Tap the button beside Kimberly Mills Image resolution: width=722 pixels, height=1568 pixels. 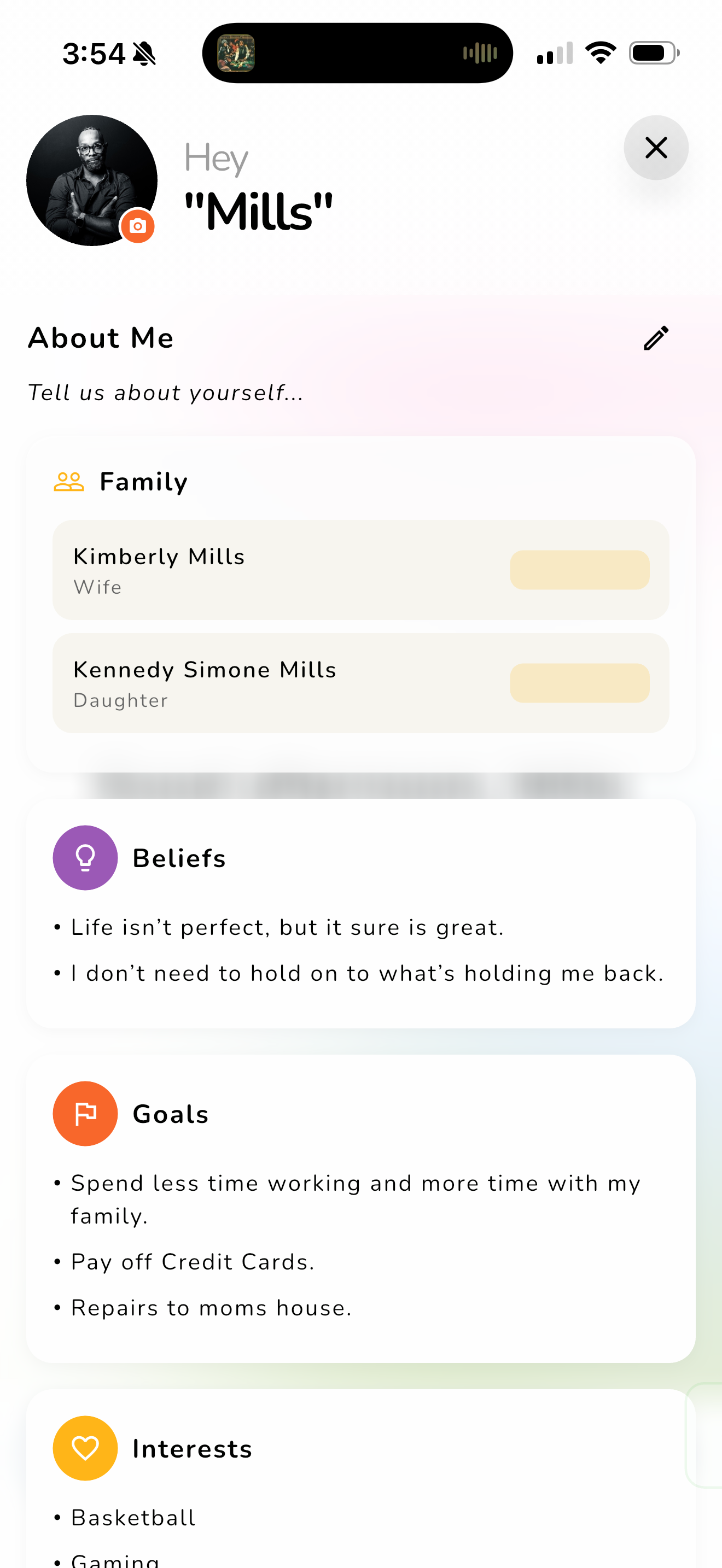[579, 570]
